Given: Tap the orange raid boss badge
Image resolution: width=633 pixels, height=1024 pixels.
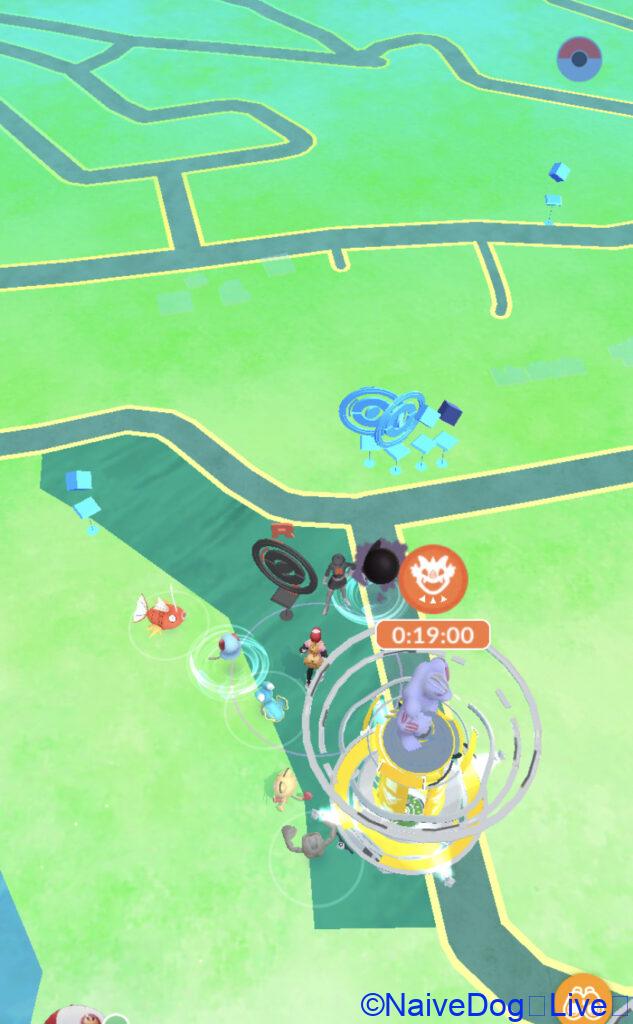Looking at the screenshot, I should [x=434, y=579].
